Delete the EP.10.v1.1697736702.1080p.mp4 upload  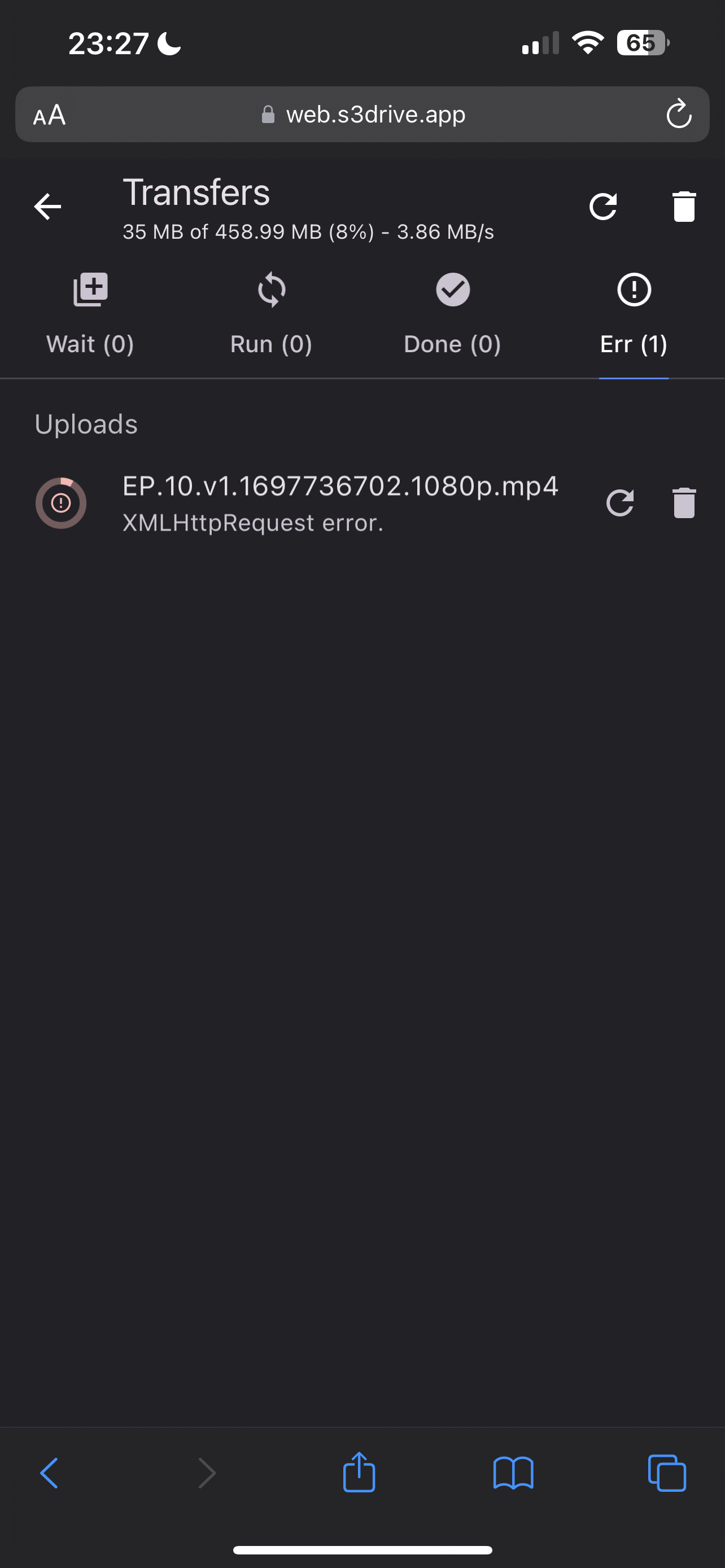pyautogui.click(x=684, y=503)
